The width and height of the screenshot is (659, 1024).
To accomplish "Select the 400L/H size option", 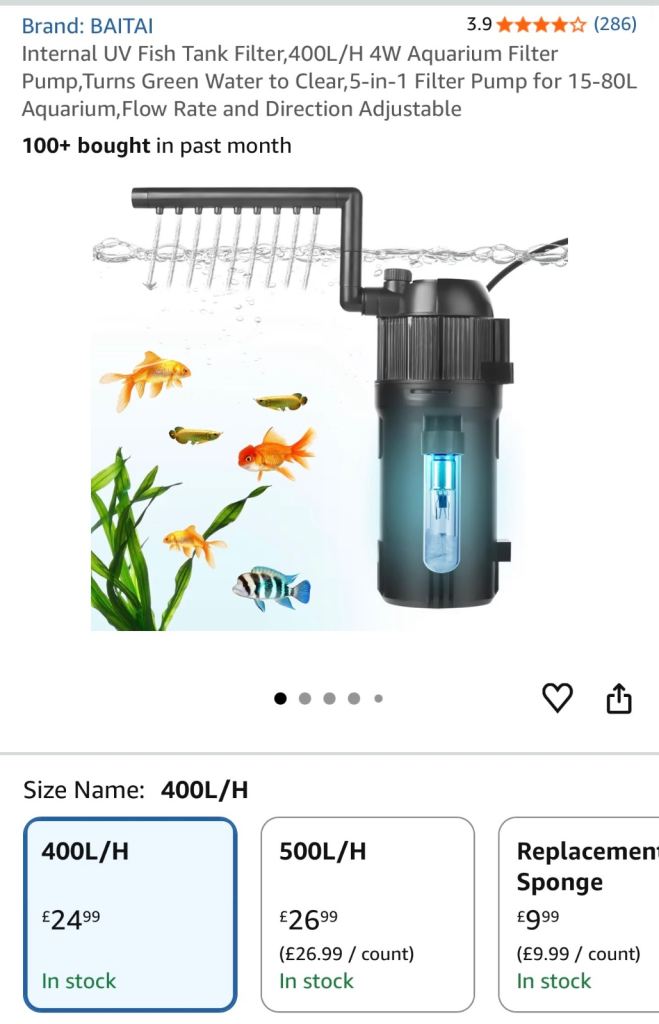I will 130,914.
